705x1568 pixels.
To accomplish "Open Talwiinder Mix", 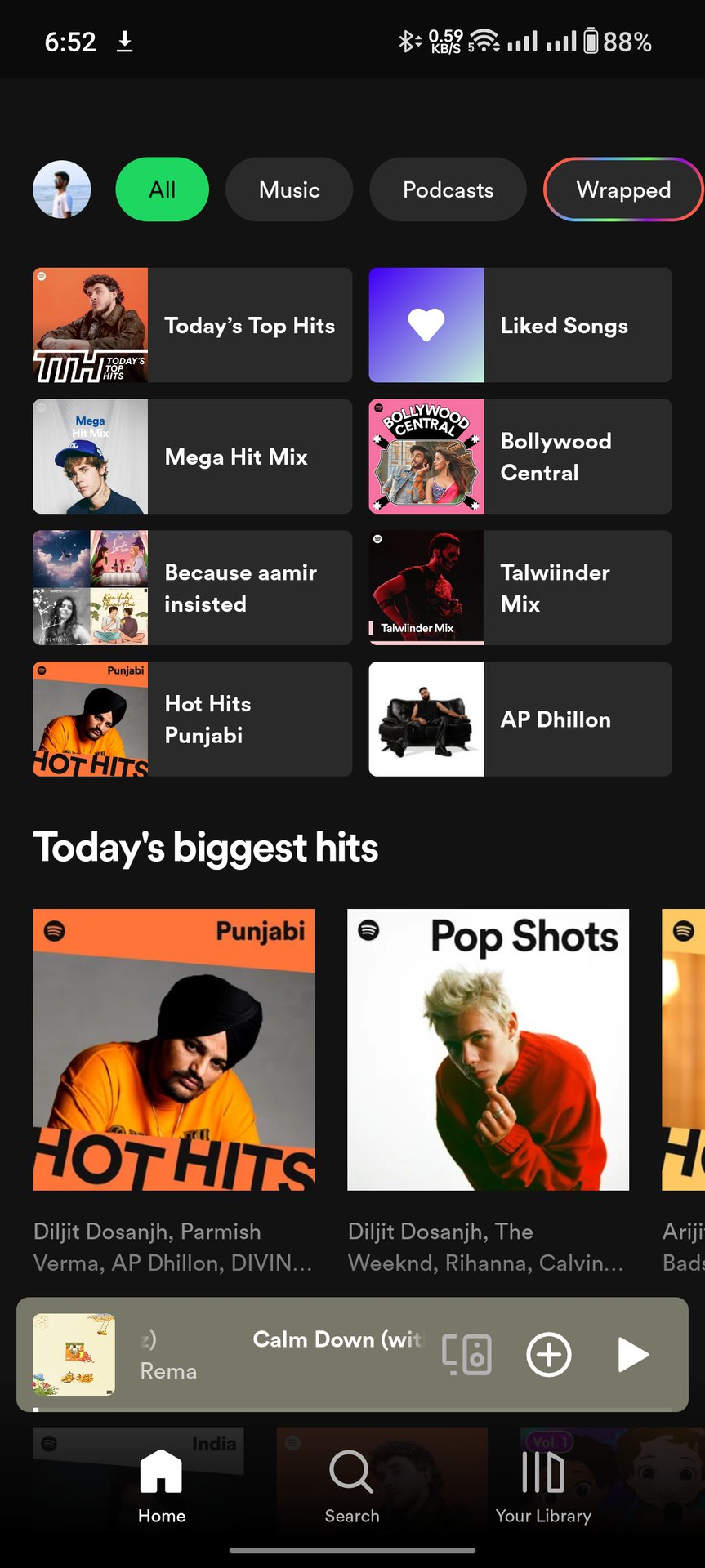I will click(x=520, y=588).
